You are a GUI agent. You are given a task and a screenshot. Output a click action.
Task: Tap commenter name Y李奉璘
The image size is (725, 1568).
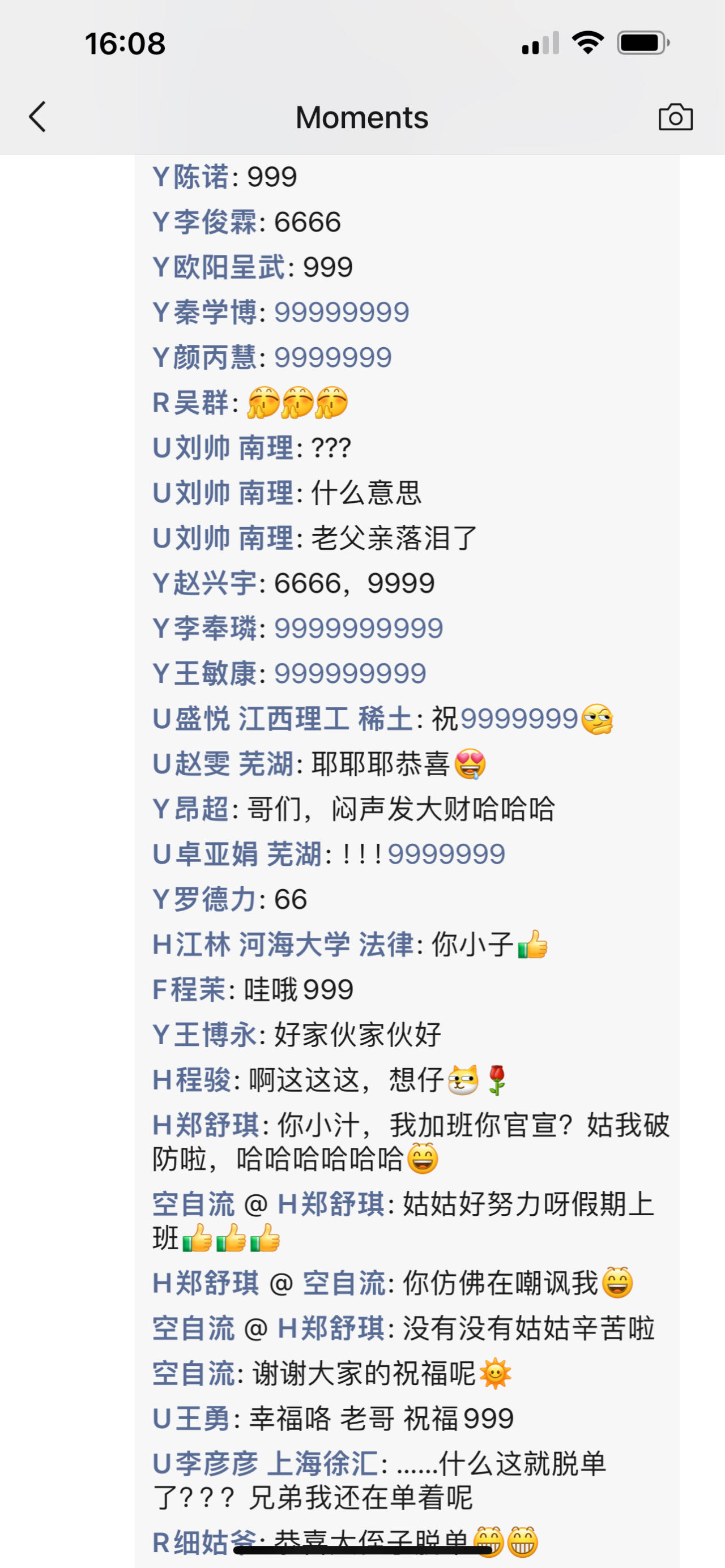pyautogui.click(x=204, y=628)
